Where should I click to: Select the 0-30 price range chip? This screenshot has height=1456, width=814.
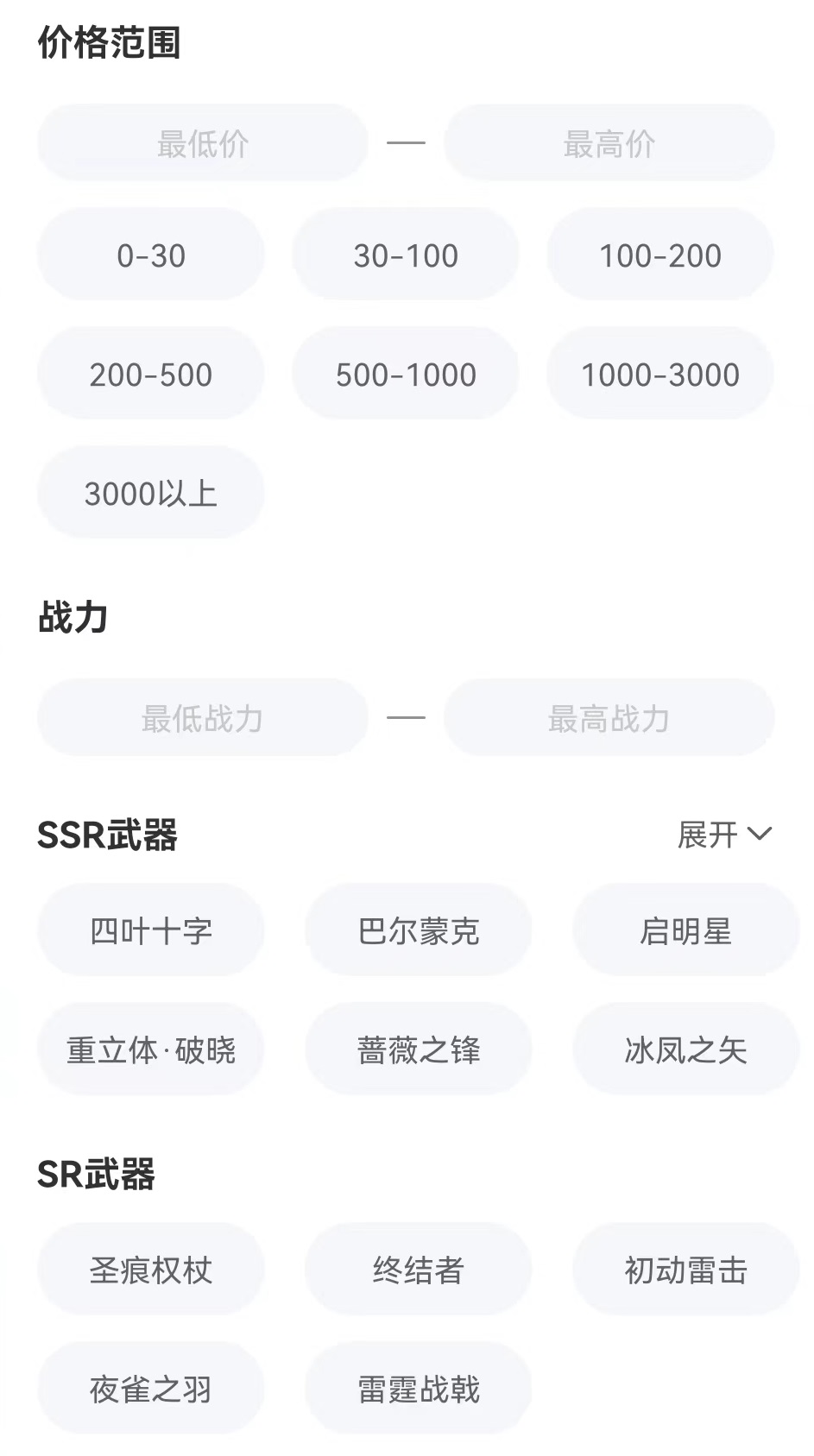[x=151, y=255]
